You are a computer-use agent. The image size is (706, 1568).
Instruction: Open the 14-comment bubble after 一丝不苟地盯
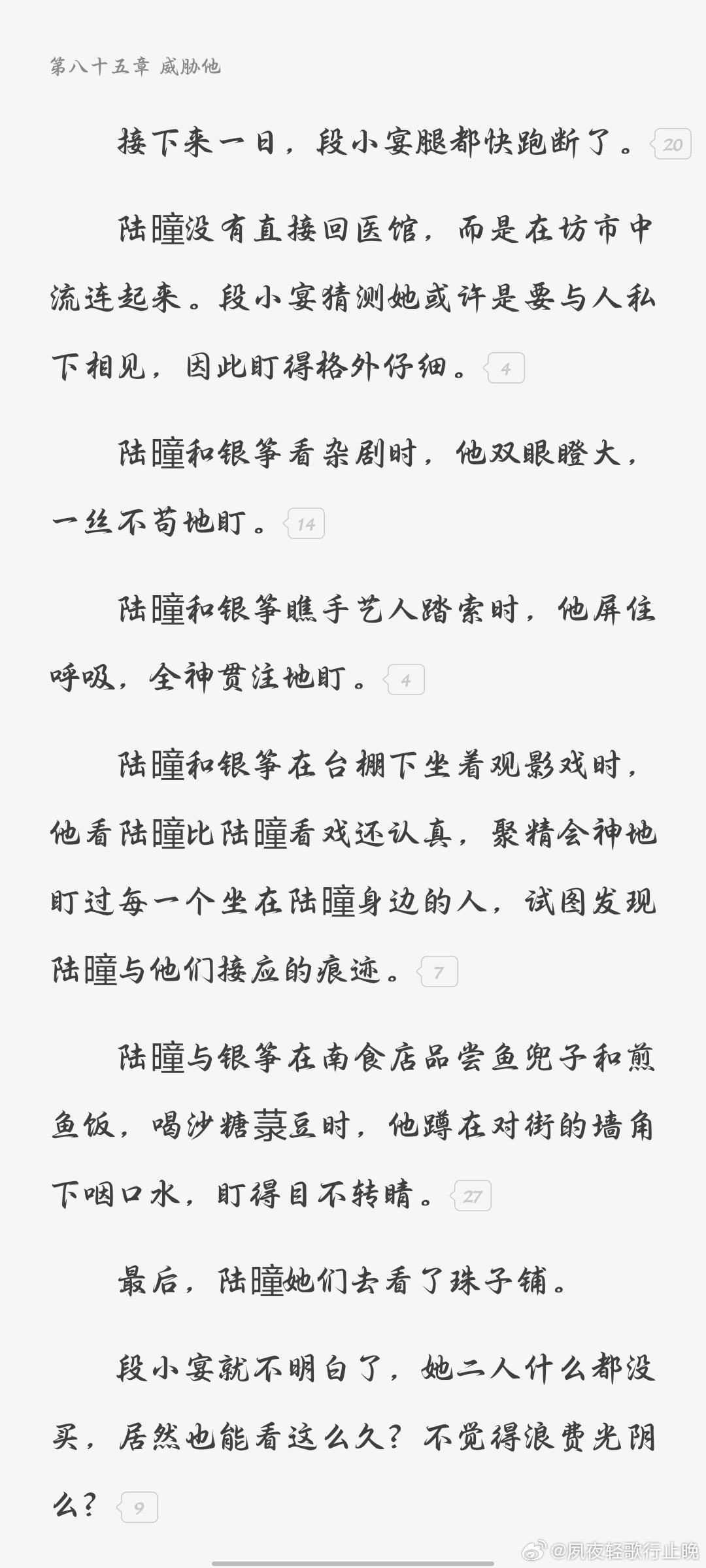(x=305, y=523)
